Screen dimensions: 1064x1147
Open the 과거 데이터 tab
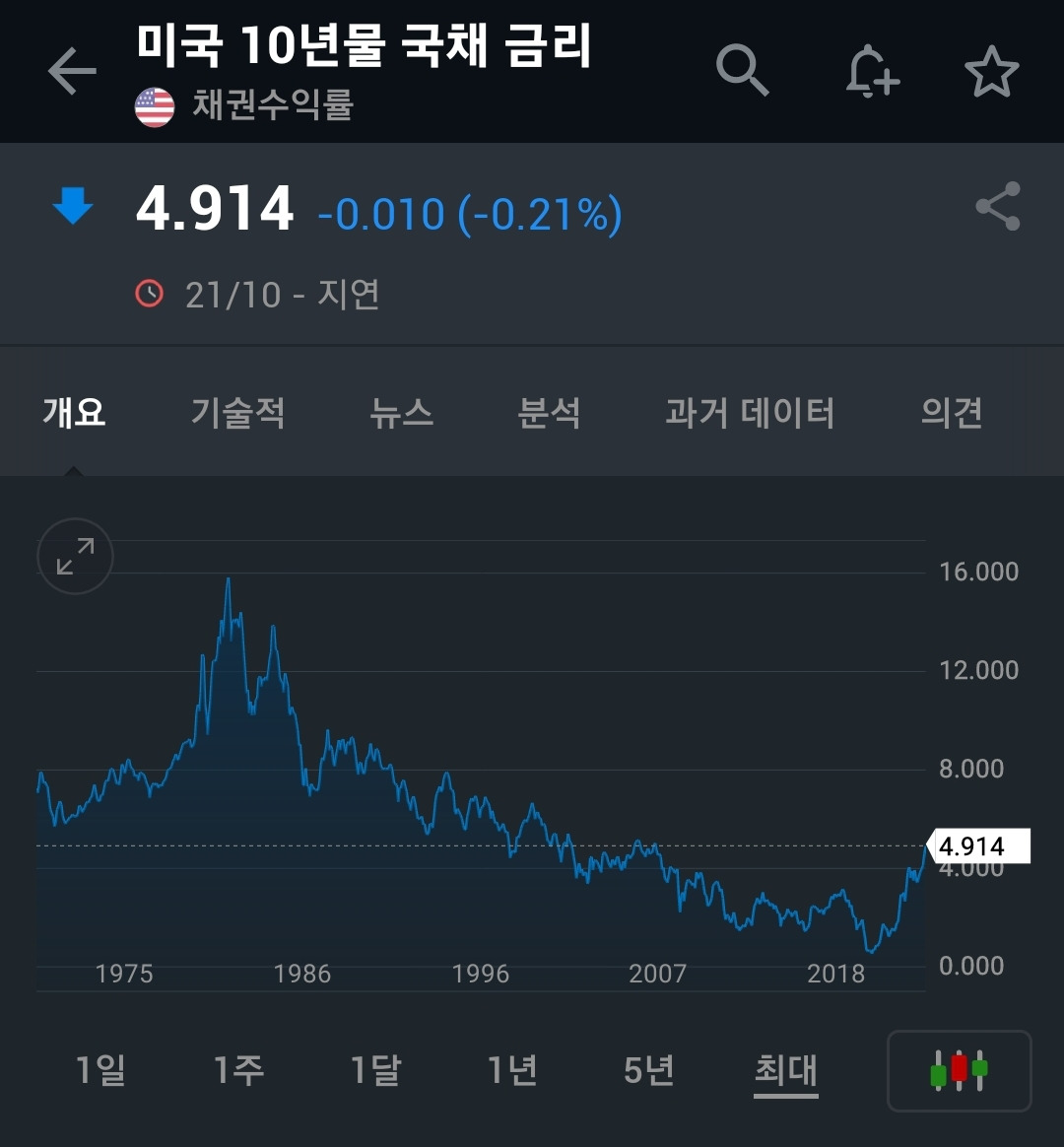[750, 413]
